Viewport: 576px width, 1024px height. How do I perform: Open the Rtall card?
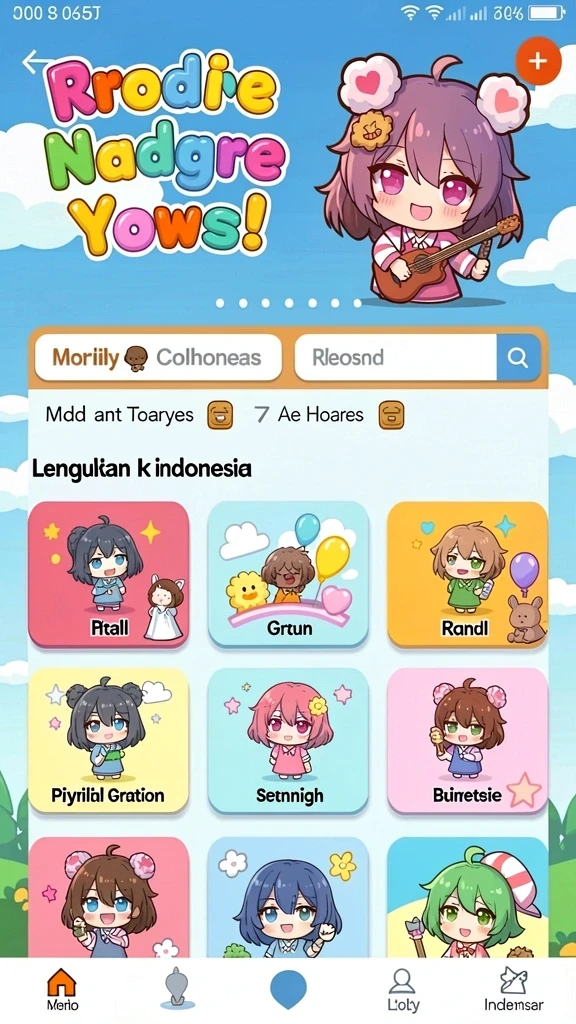click(108, 574)
